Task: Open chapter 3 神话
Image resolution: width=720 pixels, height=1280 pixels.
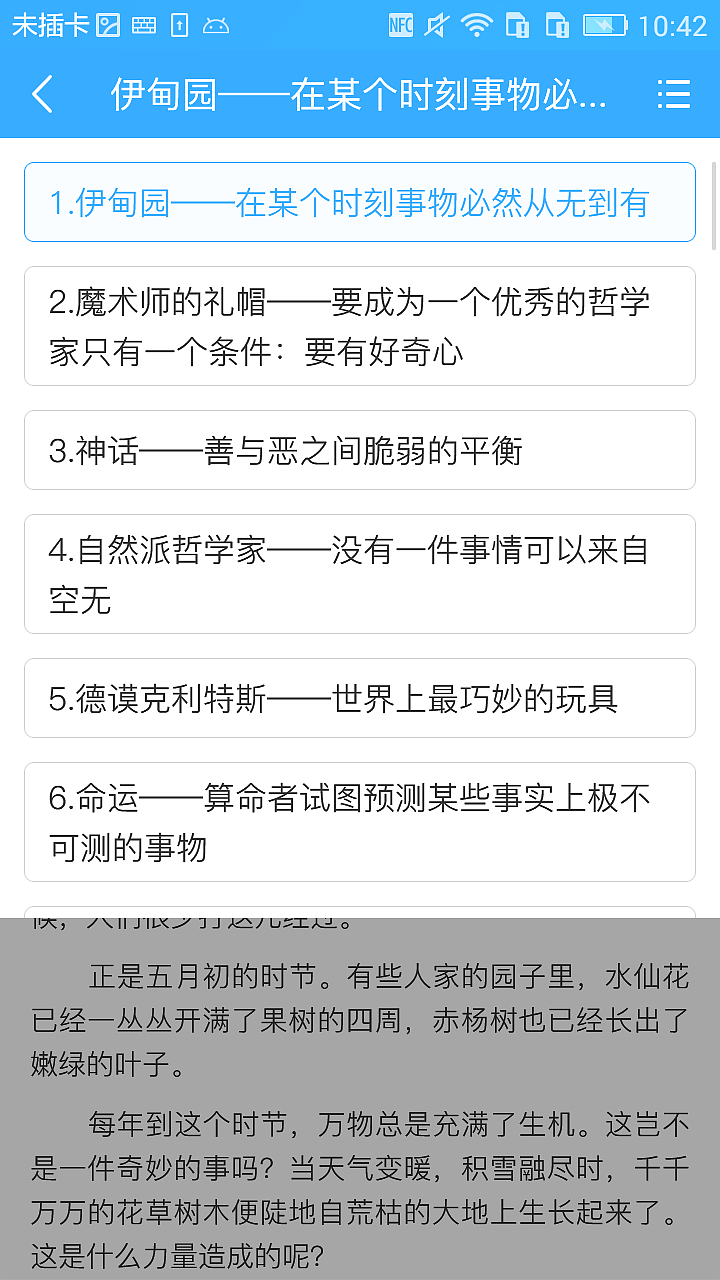Action: [360, 449]
